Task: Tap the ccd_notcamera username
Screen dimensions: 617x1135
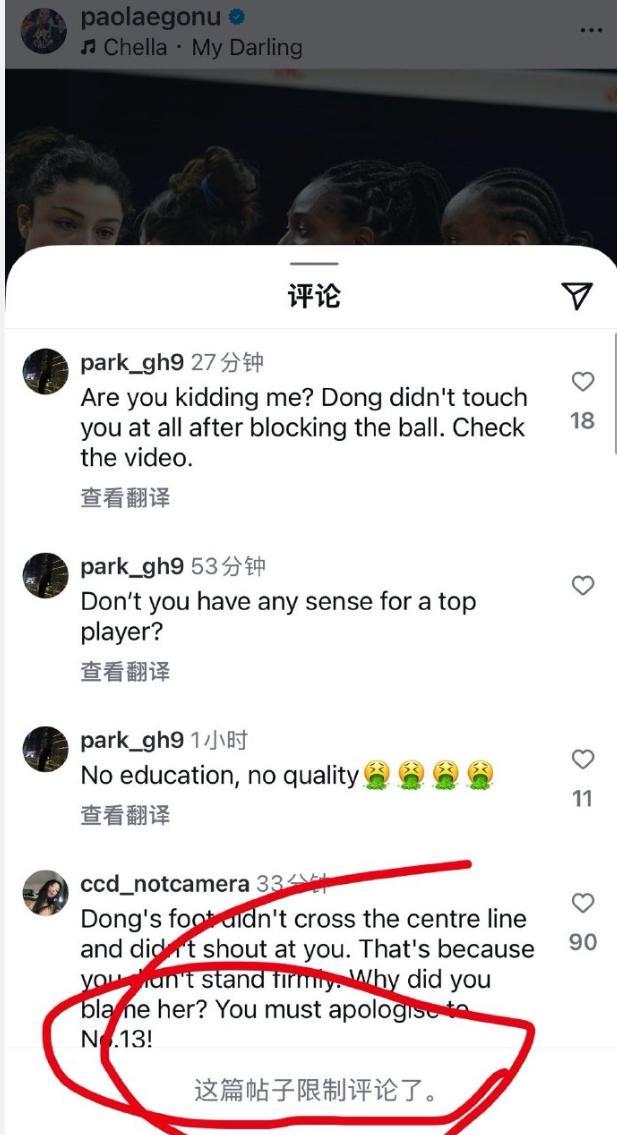Action: [165, 884]
